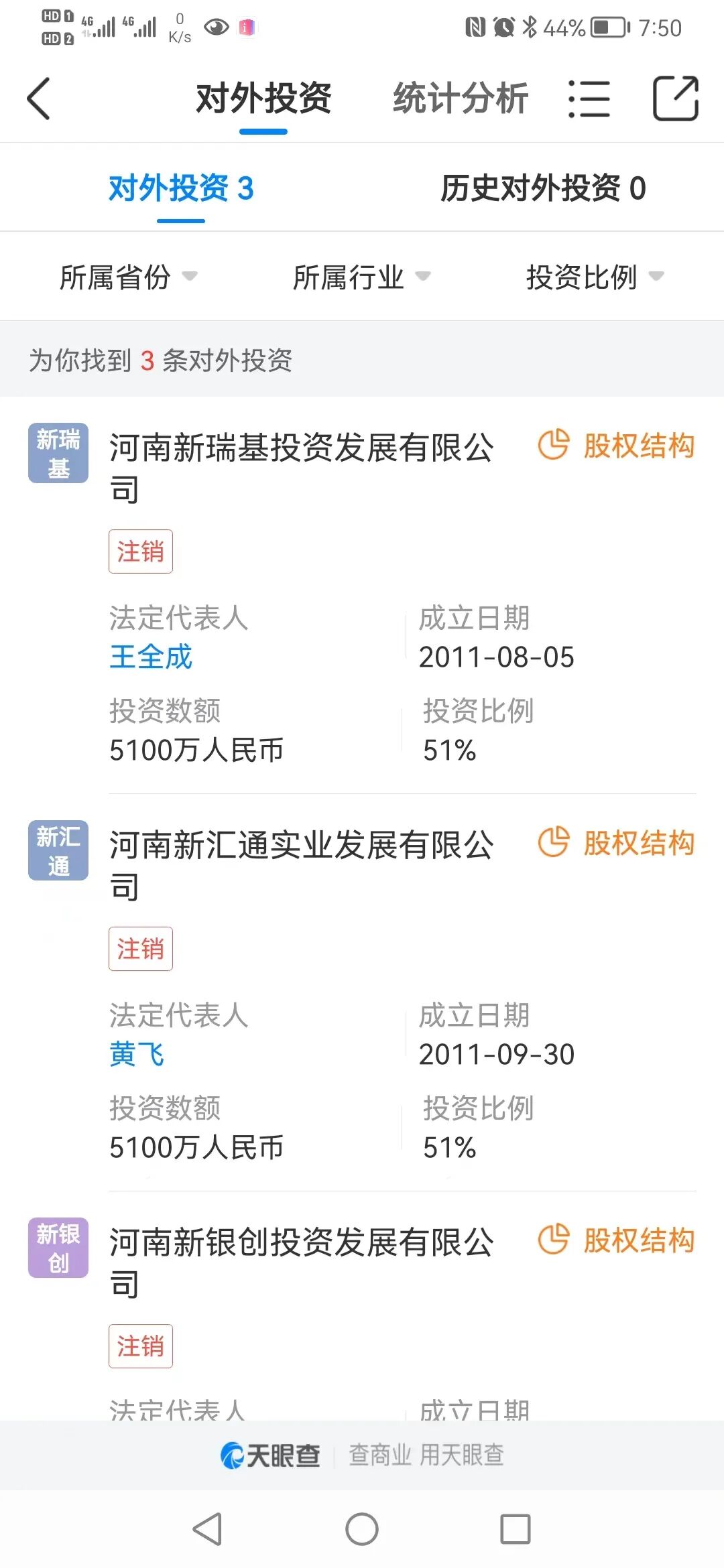The height and width of the screenshot is (1568, 724).
Task: Open the list menu icon
Action: 589,99
